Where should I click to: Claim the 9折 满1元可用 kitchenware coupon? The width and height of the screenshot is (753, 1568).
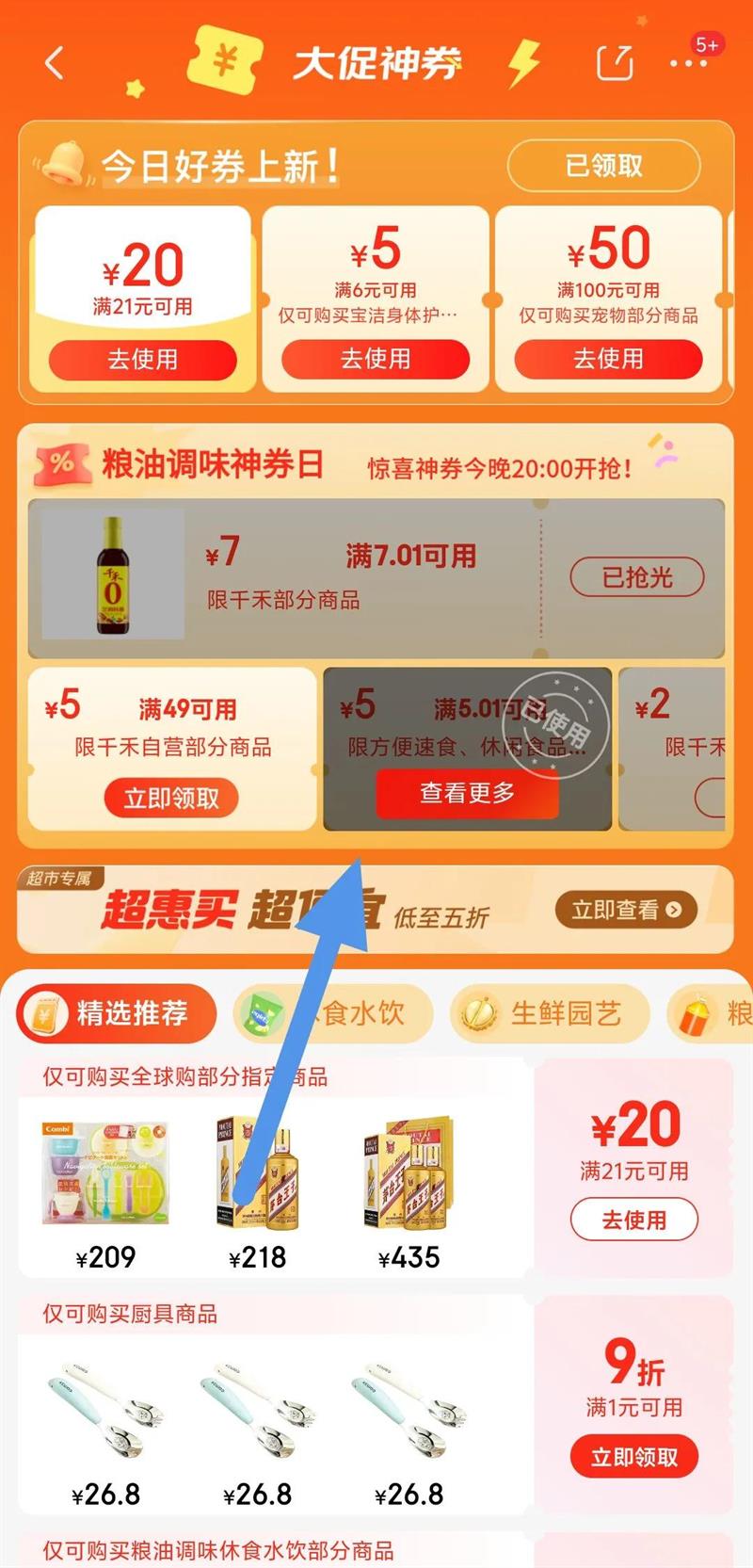coord(634,1457)
